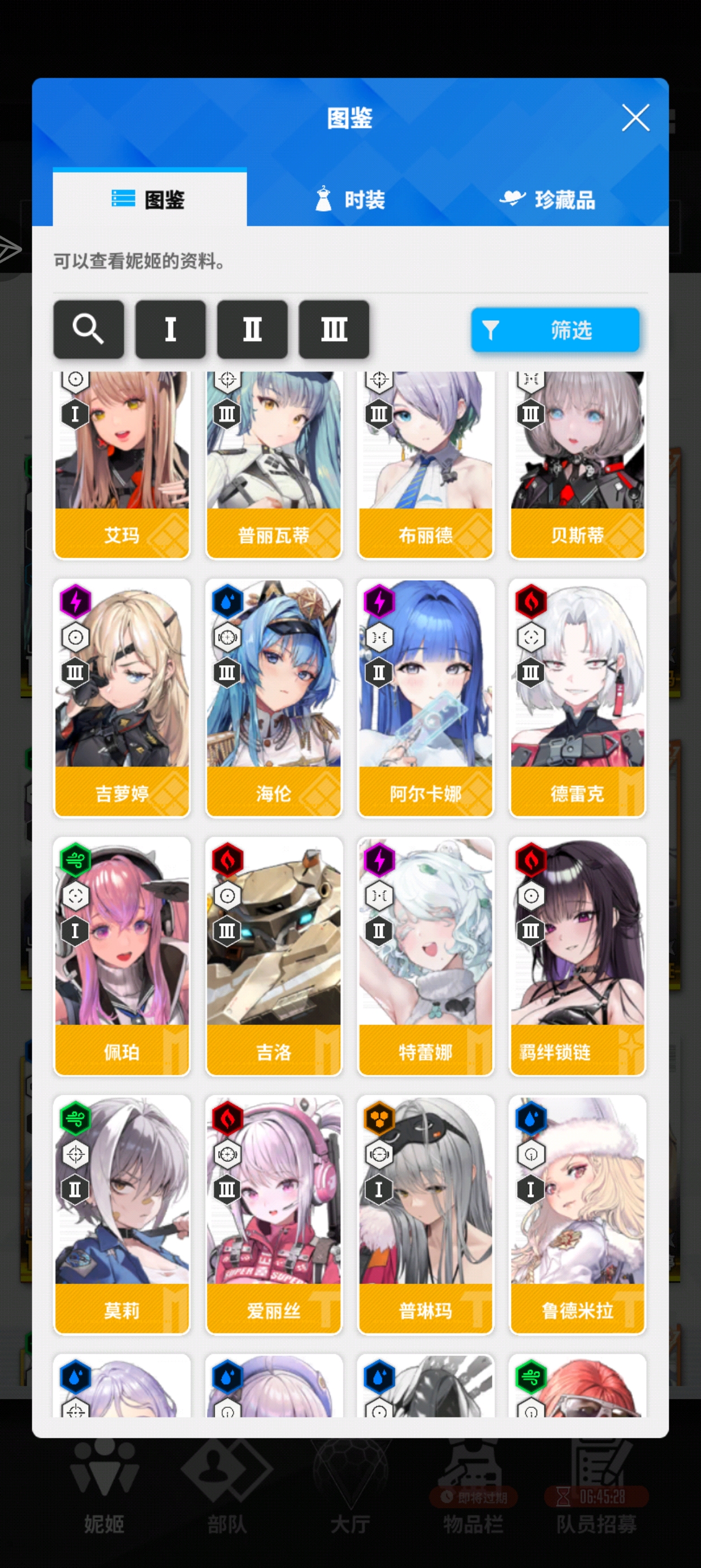This screenshot has height=1568, width=701.
Task: Filter by rarity III
Action: pos(334,329)
